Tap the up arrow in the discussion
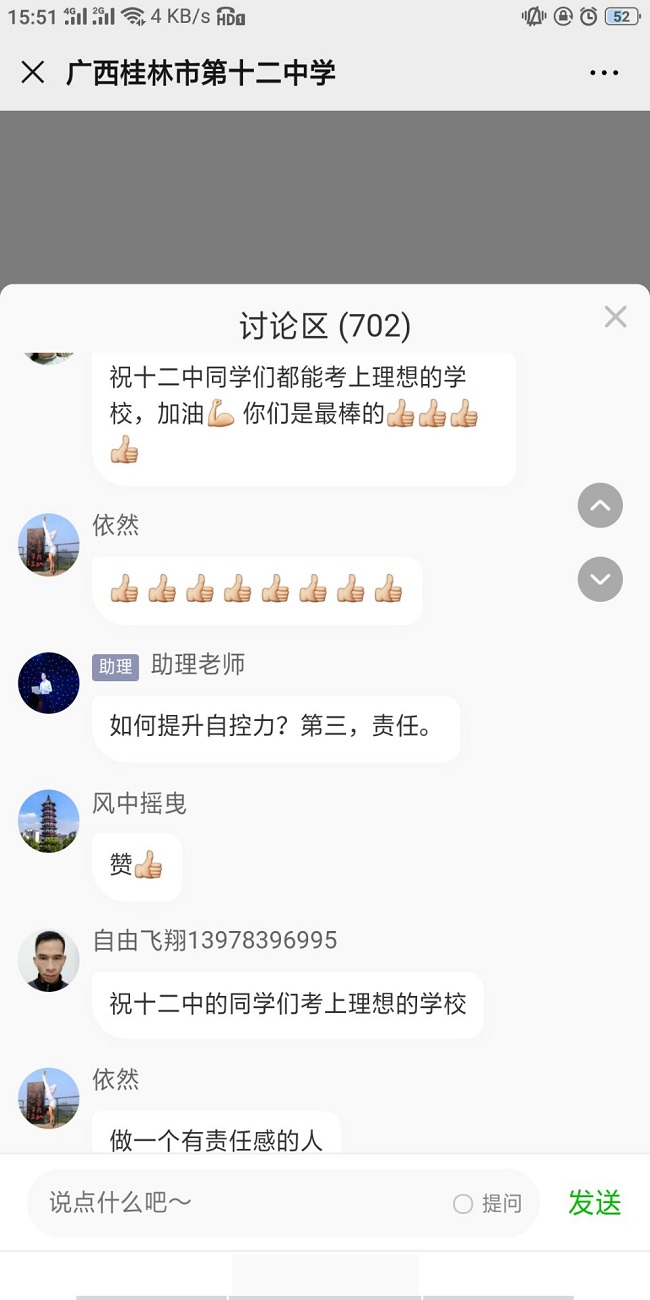The width and height of the screenshot is (650, 1300). click(600, 506)
